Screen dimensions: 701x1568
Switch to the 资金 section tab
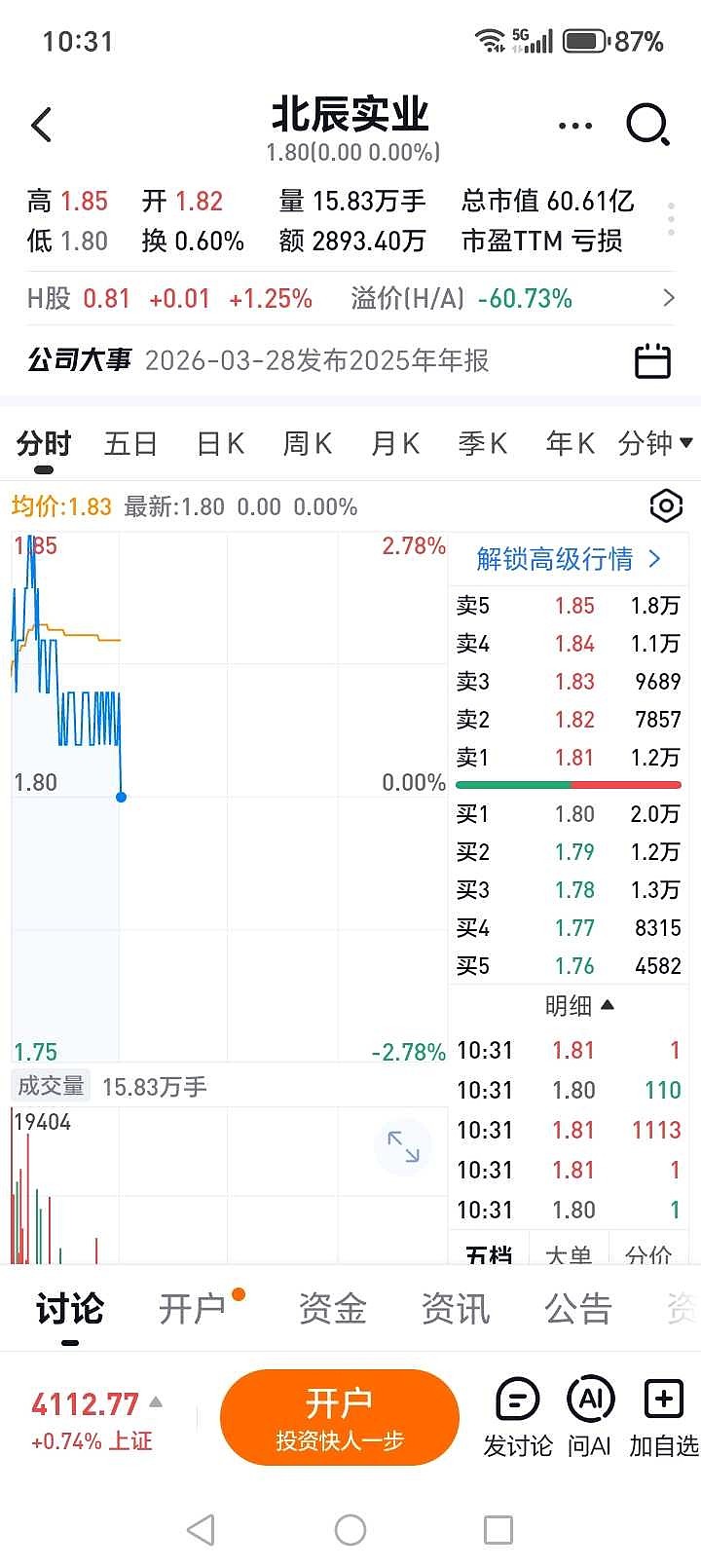tap(332, 1309)
